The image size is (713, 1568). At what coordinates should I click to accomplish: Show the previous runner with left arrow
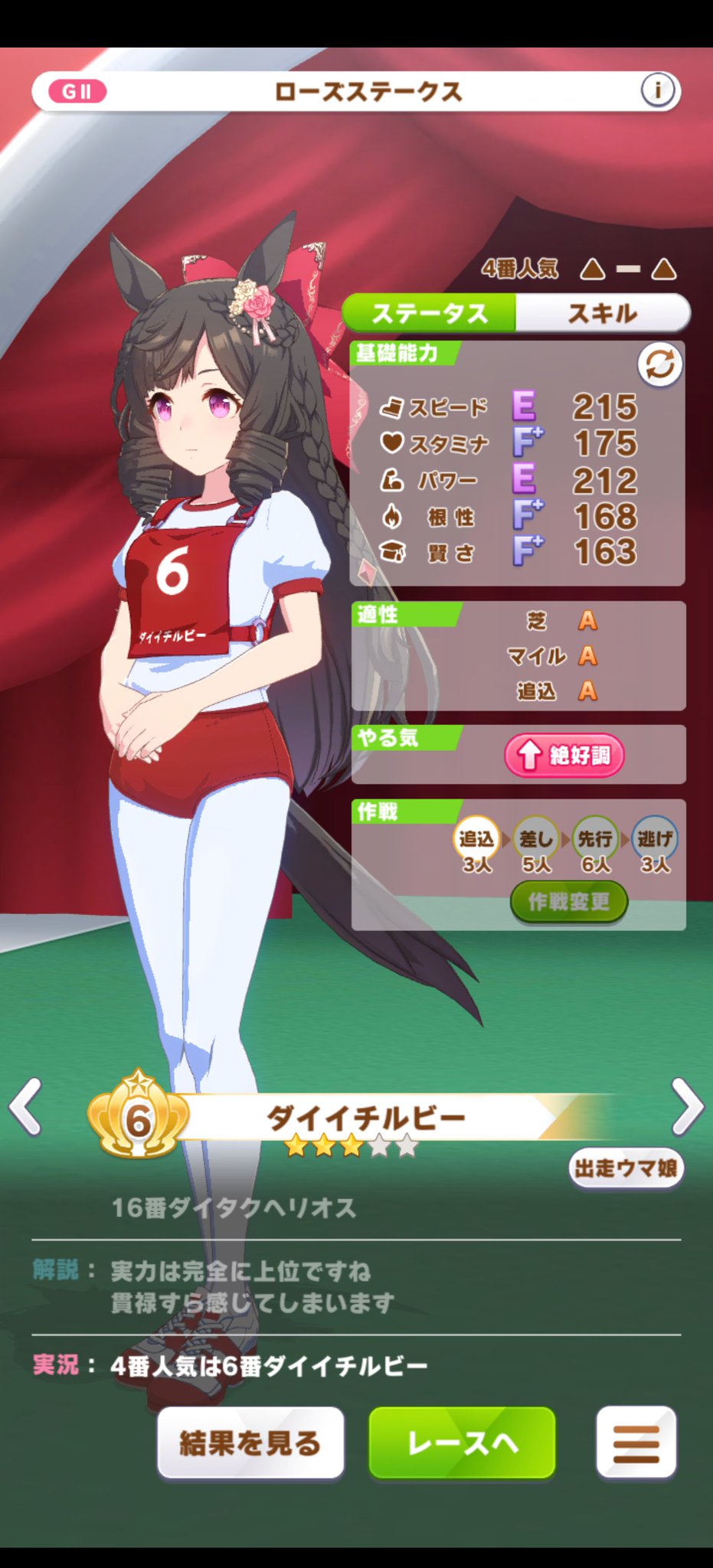26,1106
